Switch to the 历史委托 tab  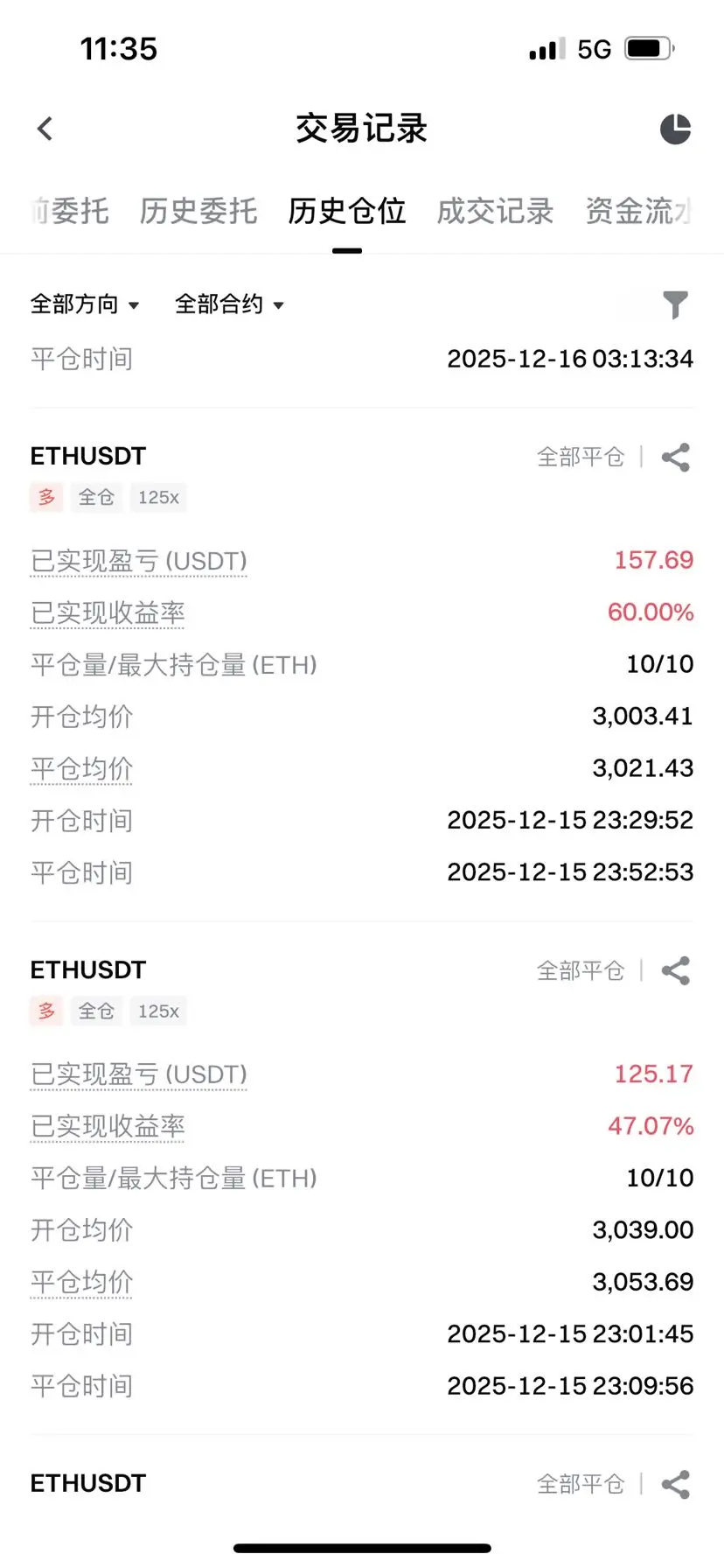(x=198, y=211)
